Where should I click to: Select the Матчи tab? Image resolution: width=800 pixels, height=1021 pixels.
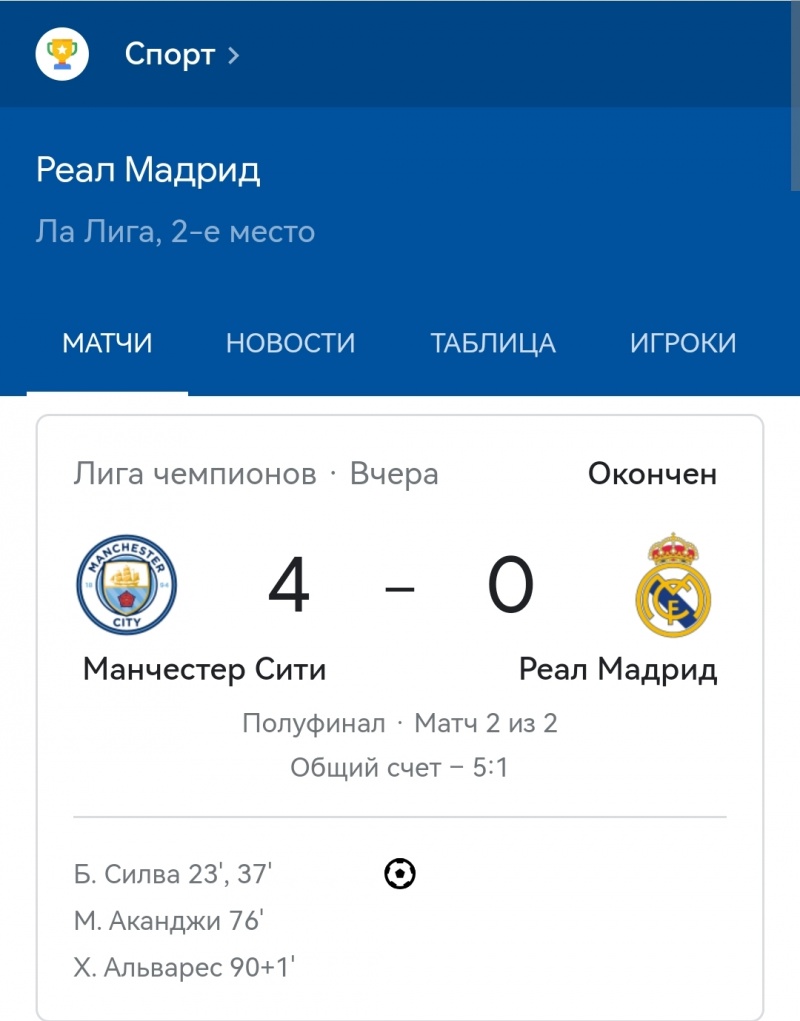[107, 344]
